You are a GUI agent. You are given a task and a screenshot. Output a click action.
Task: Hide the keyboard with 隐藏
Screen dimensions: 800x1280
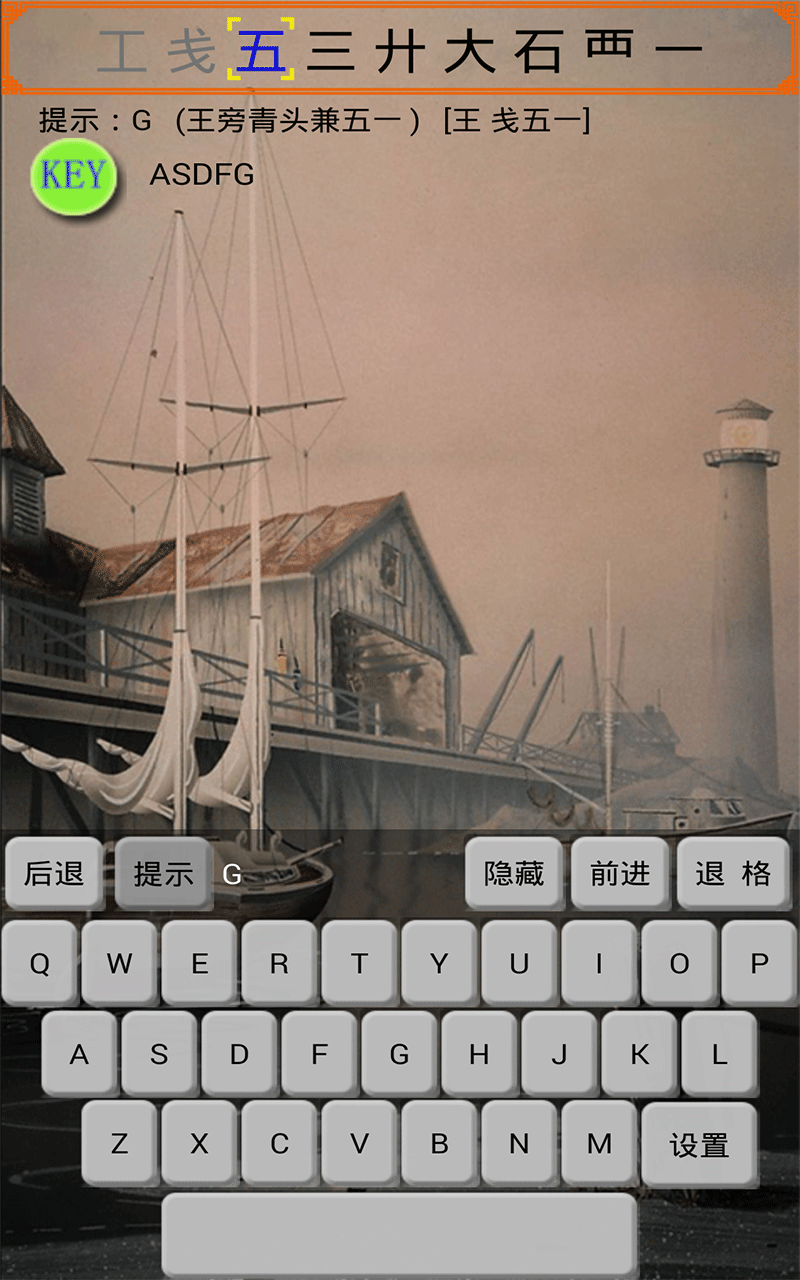tap(514, 873)
